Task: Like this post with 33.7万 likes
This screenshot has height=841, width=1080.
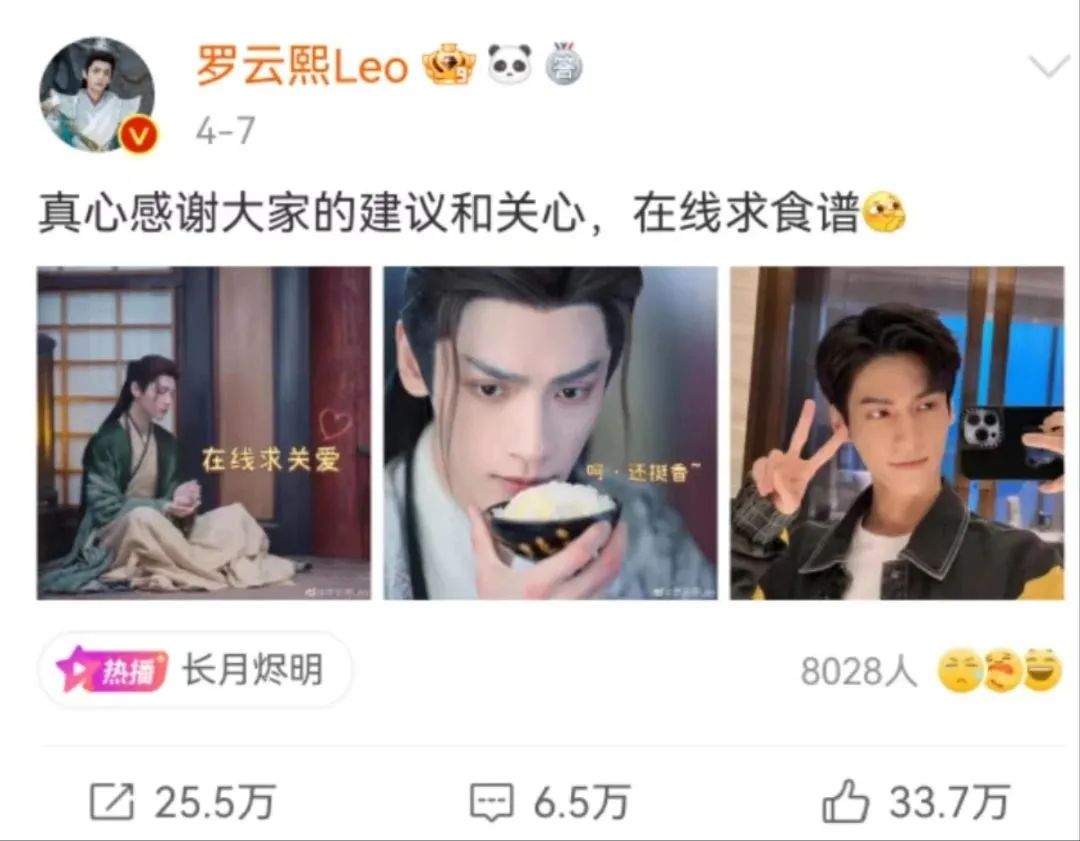Action: pos(914,802)
